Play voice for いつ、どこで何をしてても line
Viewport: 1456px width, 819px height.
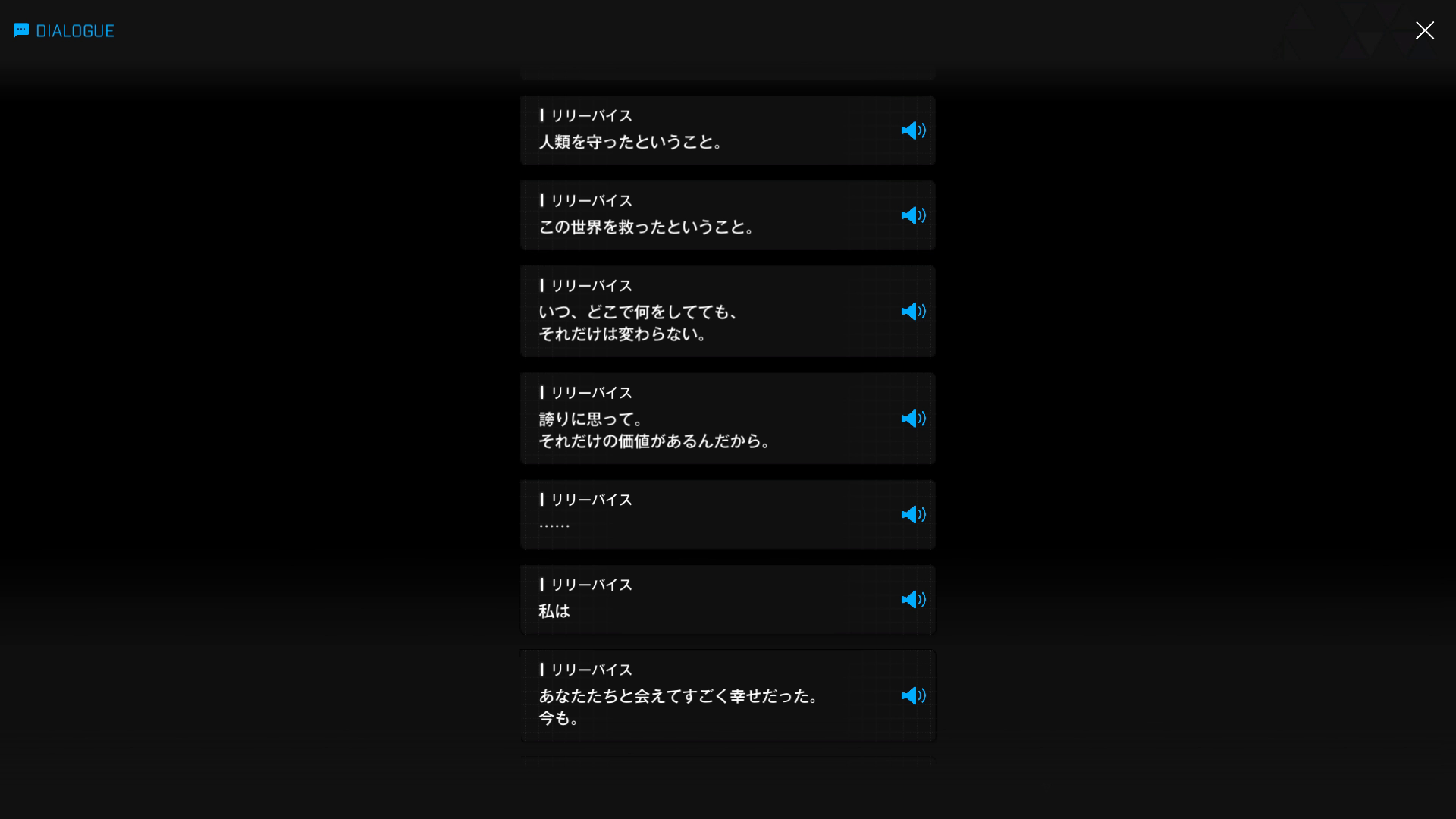click(x=913, y=312)
